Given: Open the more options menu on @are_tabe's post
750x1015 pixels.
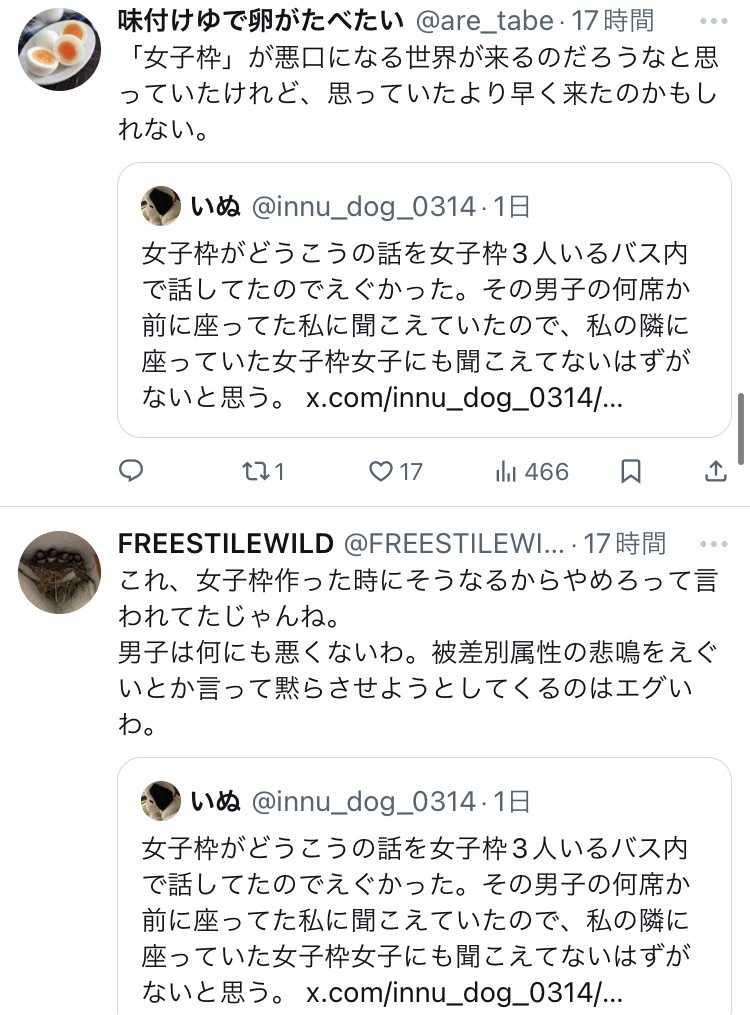Looking at the screenshot, I should point(714,19).
